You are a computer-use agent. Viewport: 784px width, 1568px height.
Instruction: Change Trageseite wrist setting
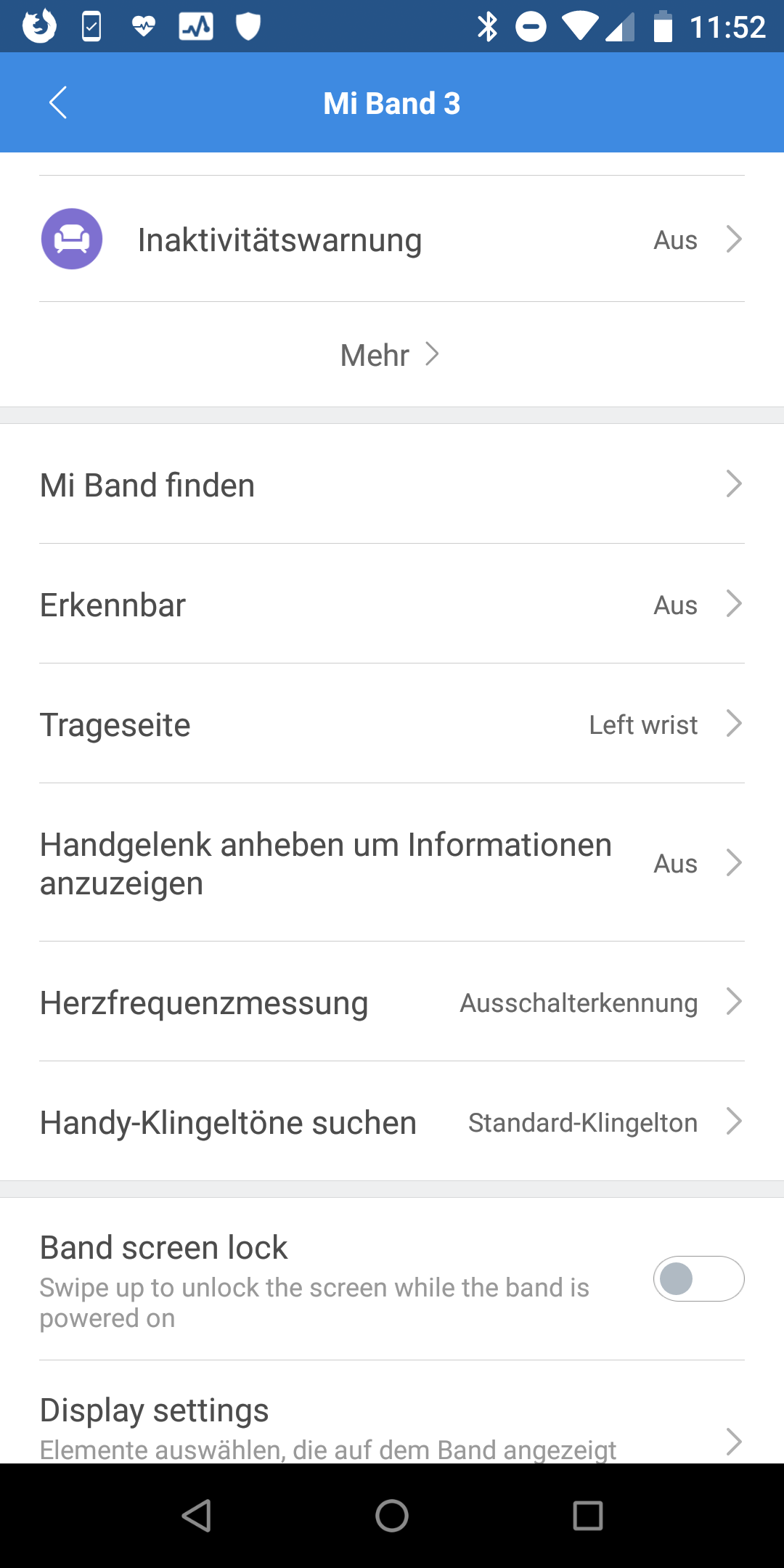pyautogui.click(x=392, y=724)
